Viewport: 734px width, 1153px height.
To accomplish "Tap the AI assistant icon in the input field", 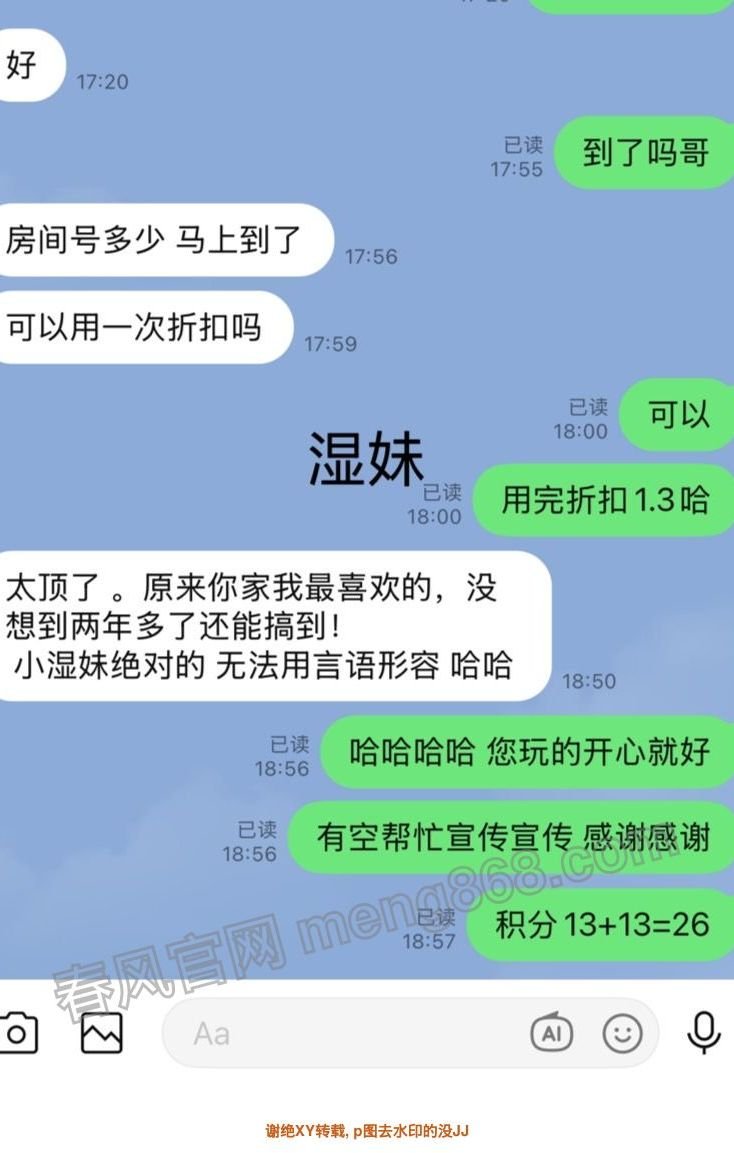I will pyautogui.click(x=551, y=1033).
